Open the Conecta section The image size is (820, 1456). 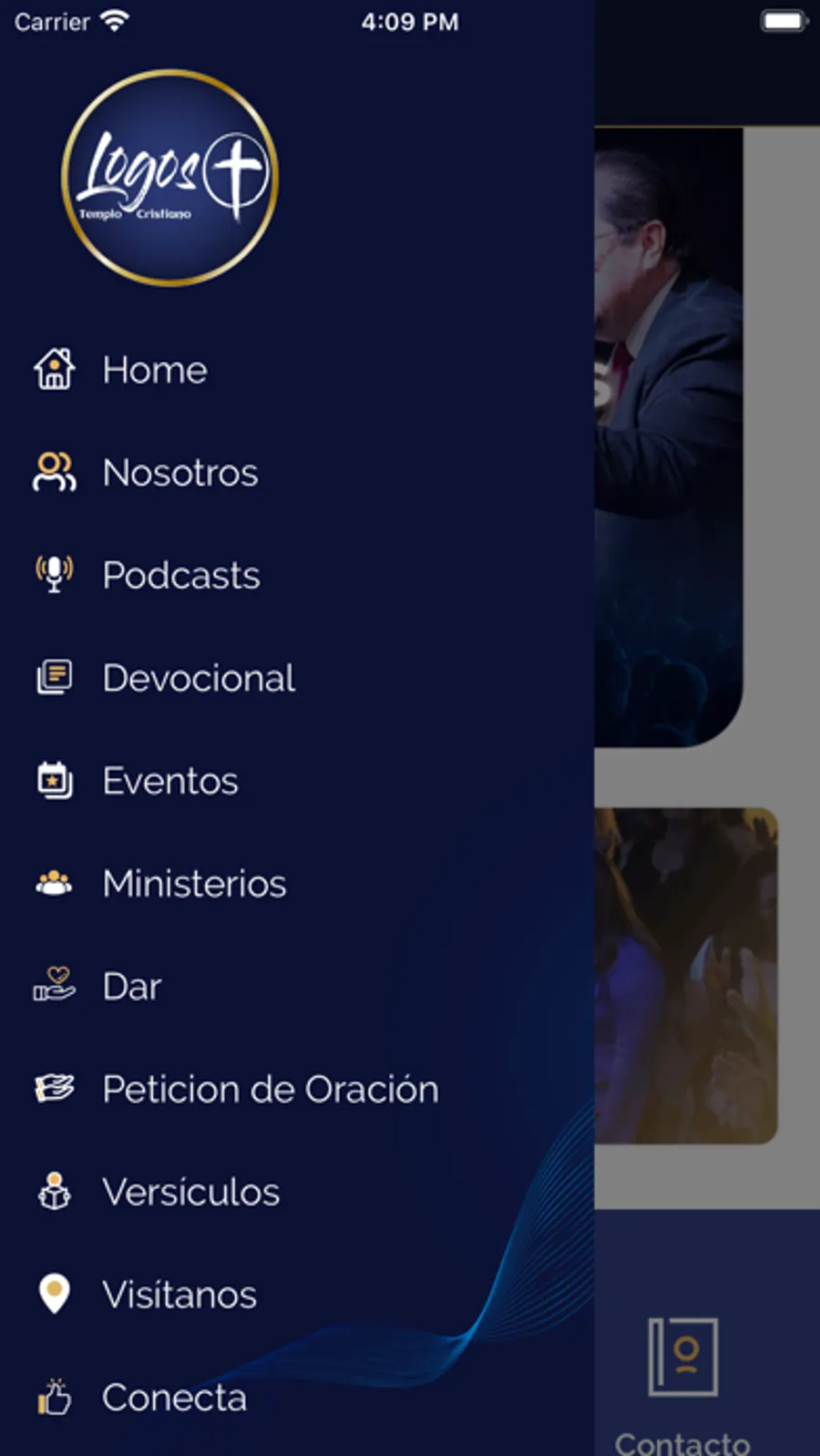click(x=173, y=1398)
